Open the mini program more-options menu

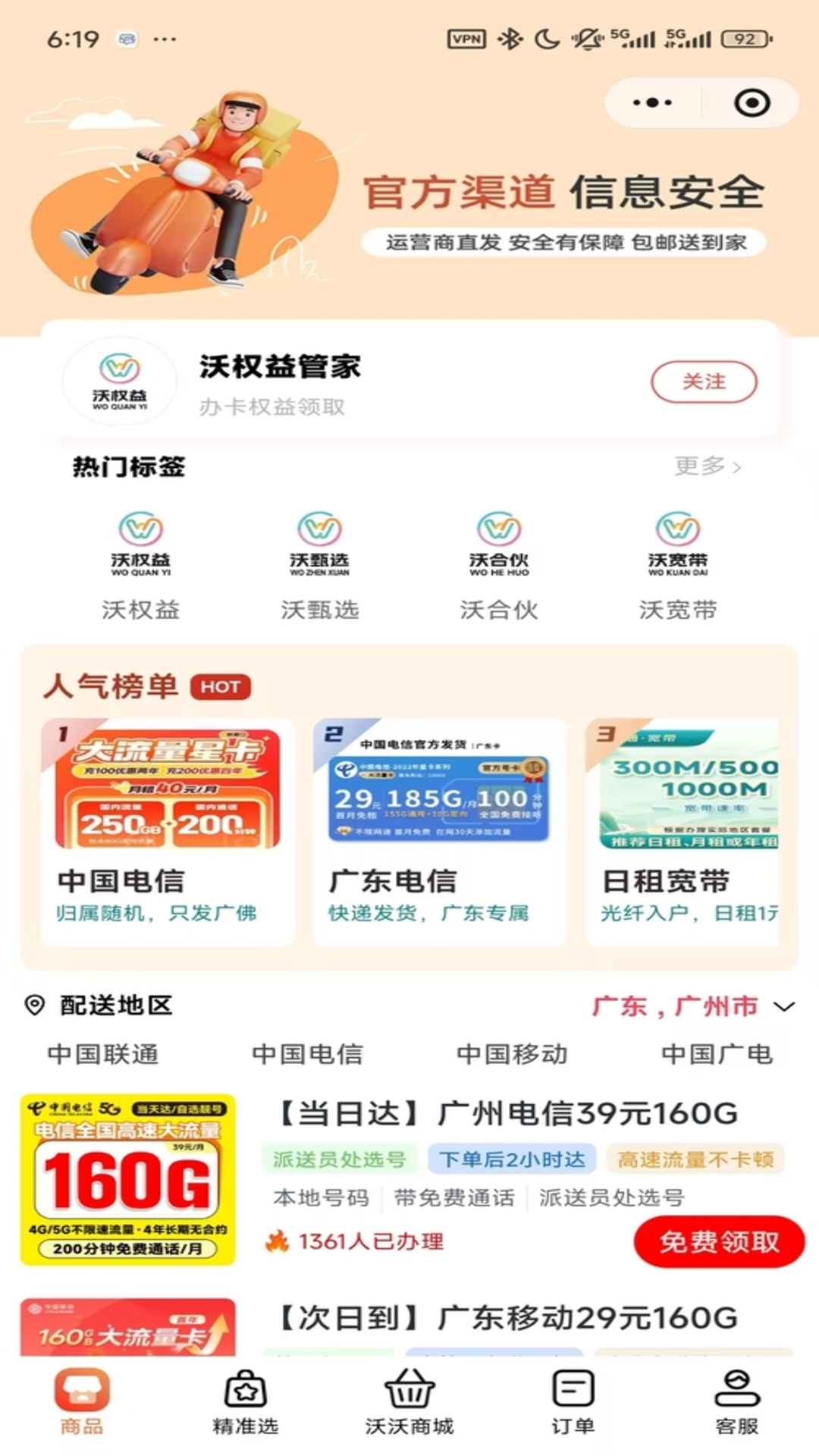pyautogui.click(x=652, y=102)
